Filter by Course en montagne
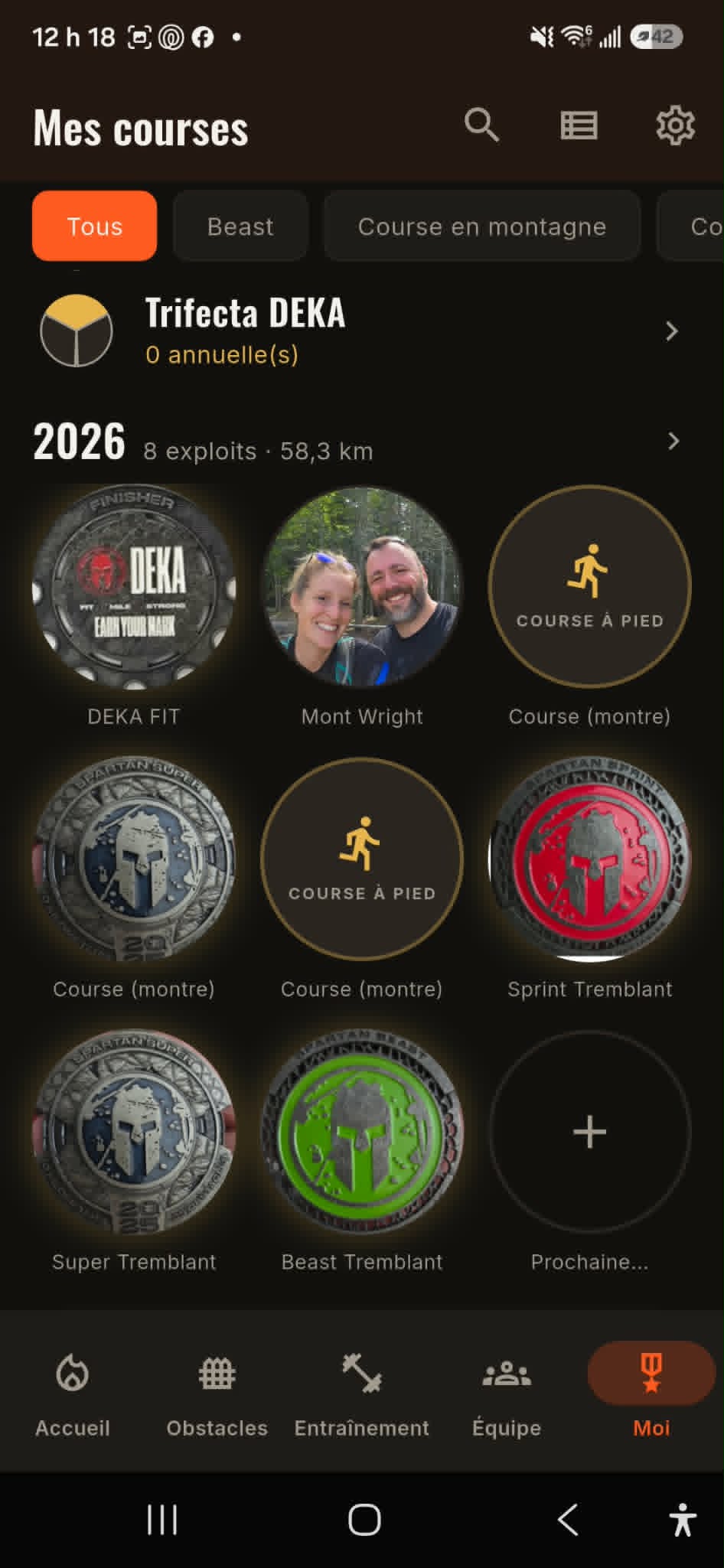The image size is (724, 1568). [482, 227]
